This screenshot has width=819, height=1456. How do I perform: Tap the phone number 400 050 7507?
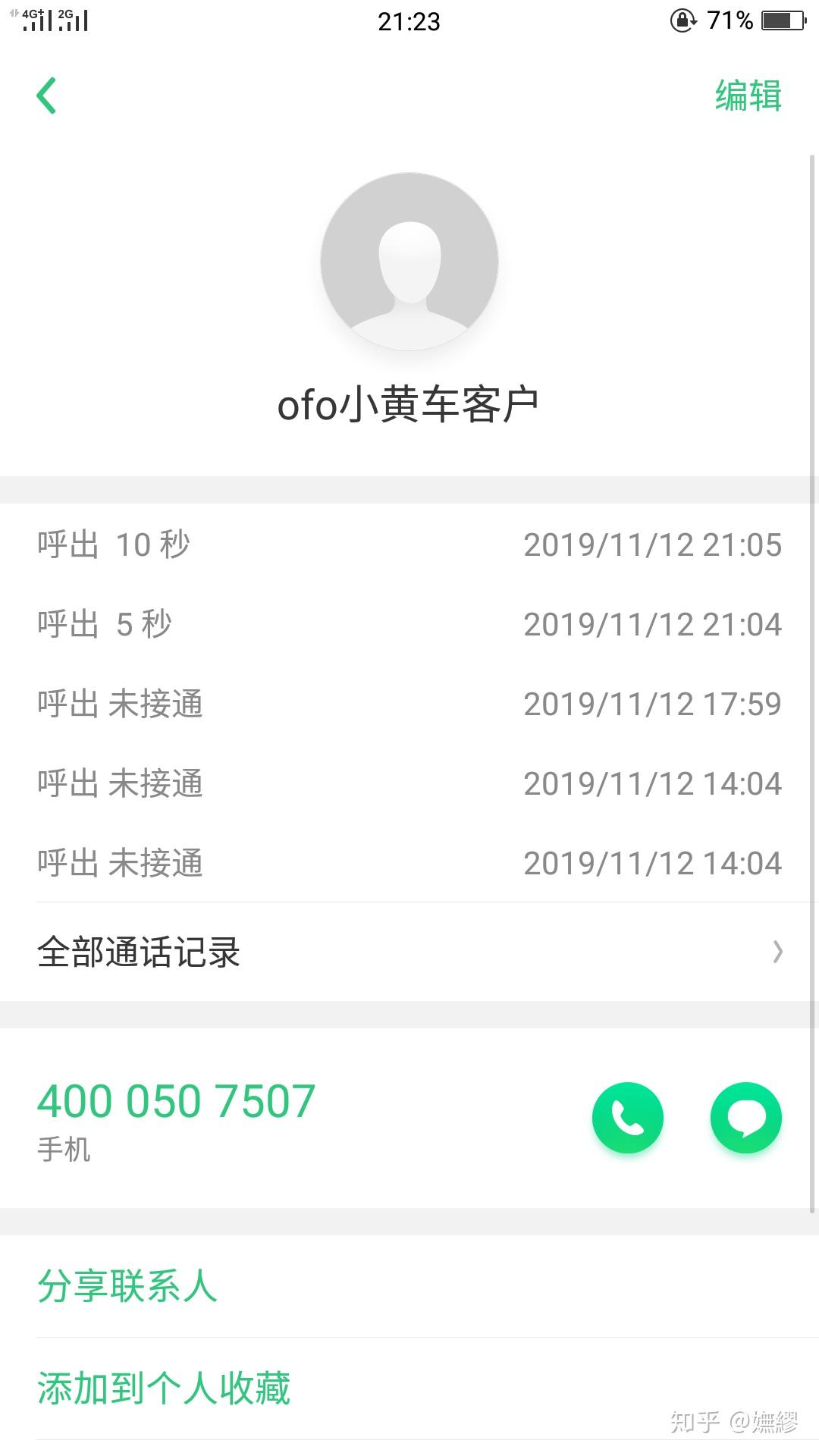click(x=176, y=1101)
